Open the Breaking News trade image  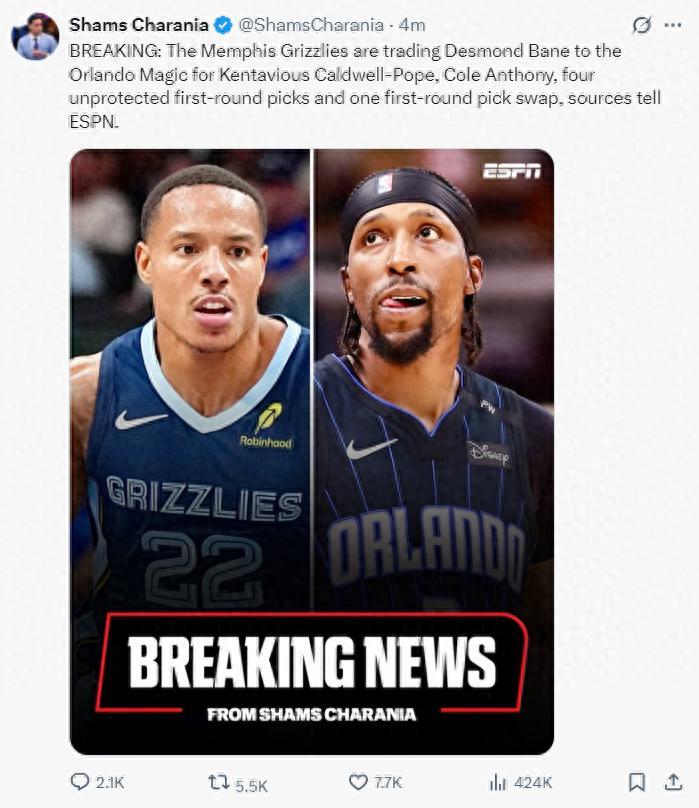coord(311,450)
